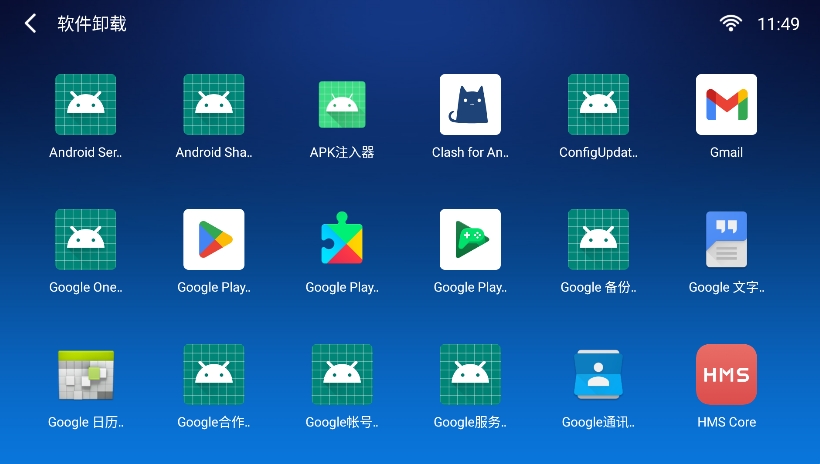Select the Android Ser.. app

pyautogui.click(x=85, y=105)
